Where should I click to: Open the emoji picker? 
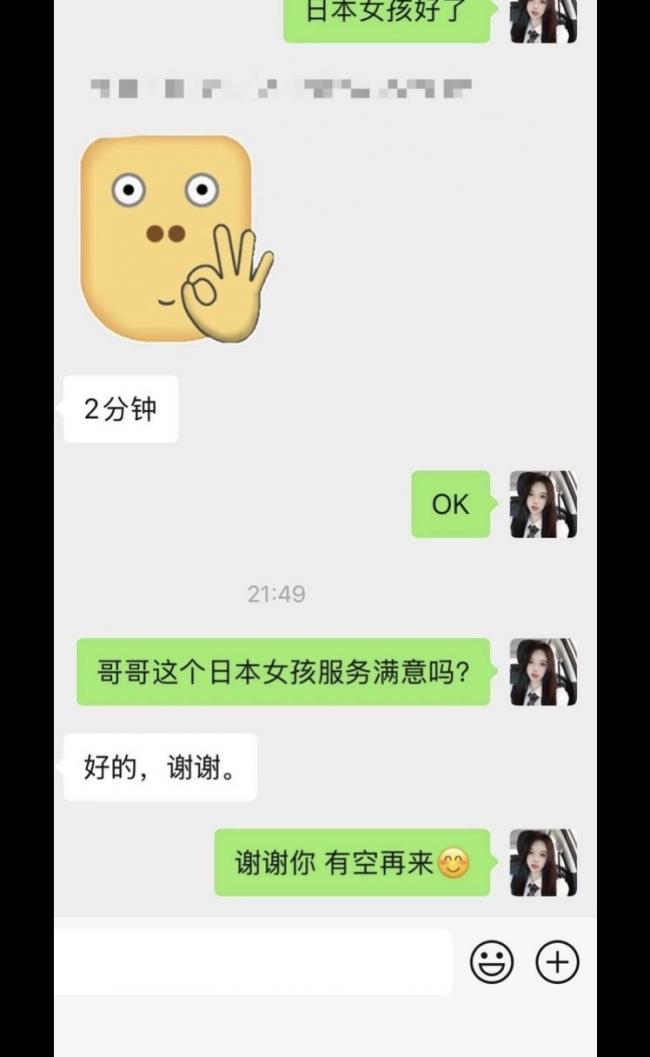point(492,962)
